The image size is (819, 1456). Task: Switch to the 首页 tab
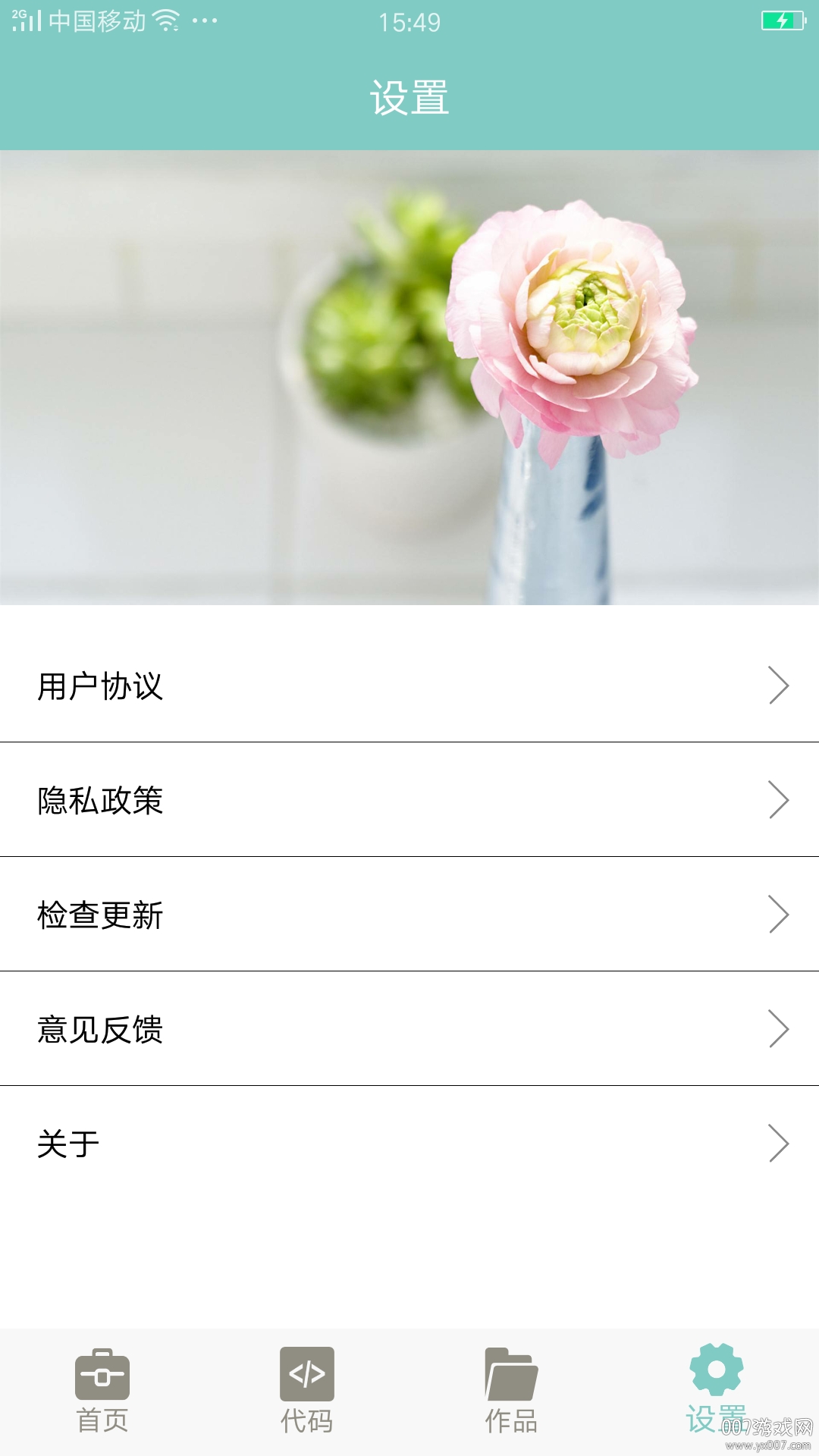(x=102, y=1395)
